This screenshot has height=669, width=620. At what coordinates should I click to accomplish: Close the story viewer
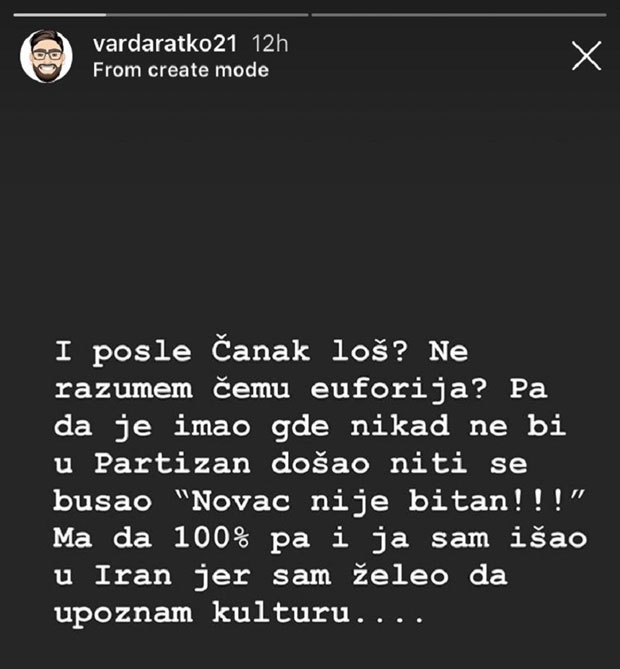586,56
